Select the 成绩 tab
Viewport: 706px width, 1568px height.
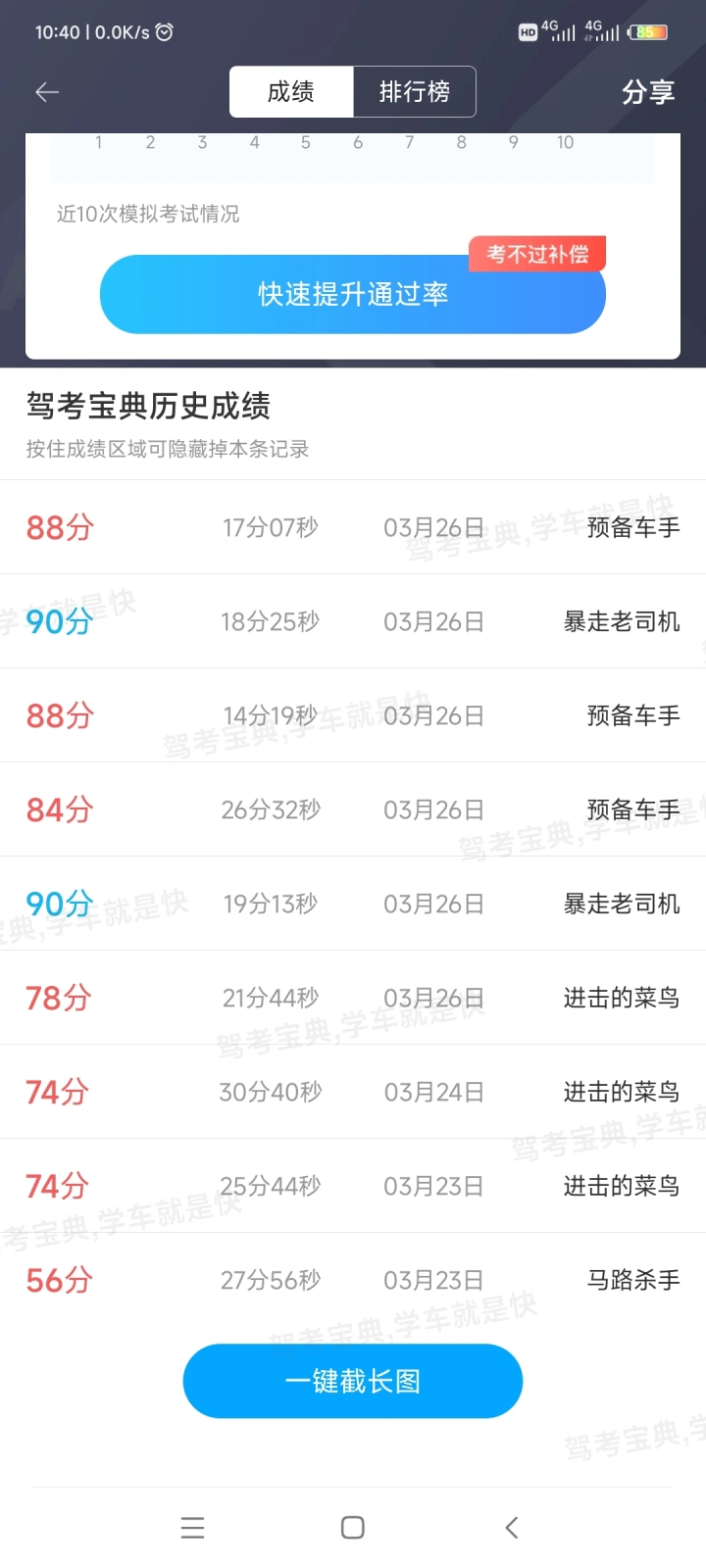click(291, 92)
